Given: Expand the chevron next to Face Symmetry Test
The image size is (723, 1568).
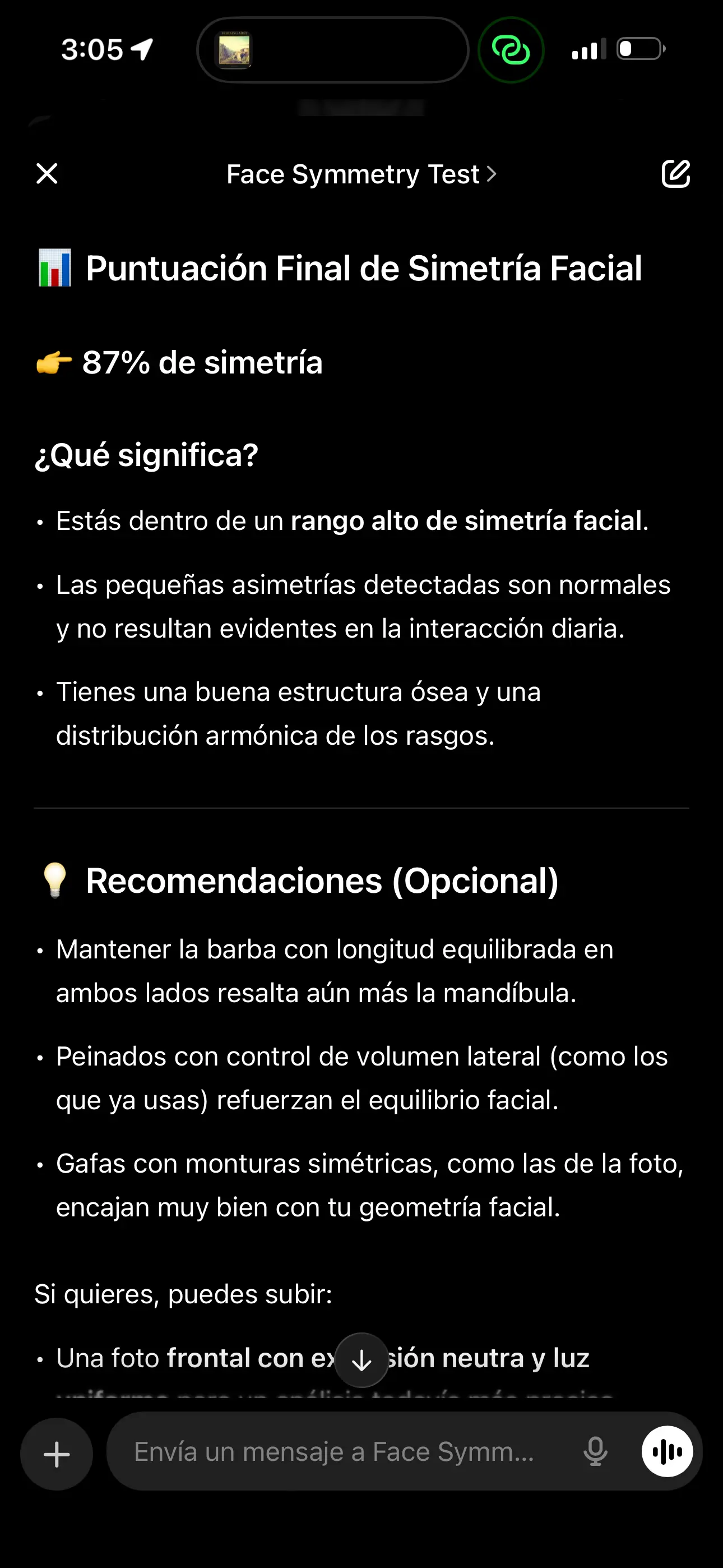Looking at the screenshot, I should point(490,174).
